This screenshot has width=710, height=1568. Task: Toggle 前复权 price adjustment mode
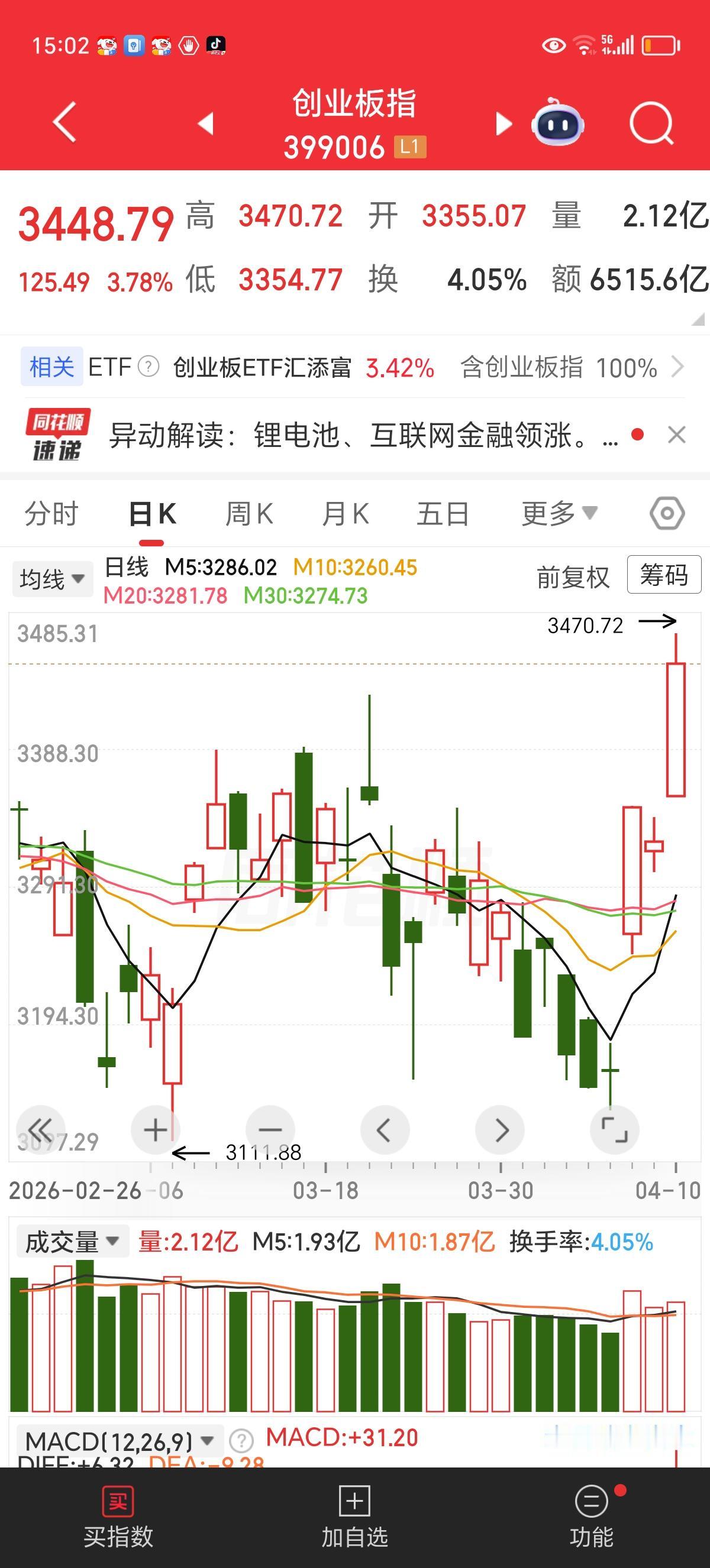573,578
